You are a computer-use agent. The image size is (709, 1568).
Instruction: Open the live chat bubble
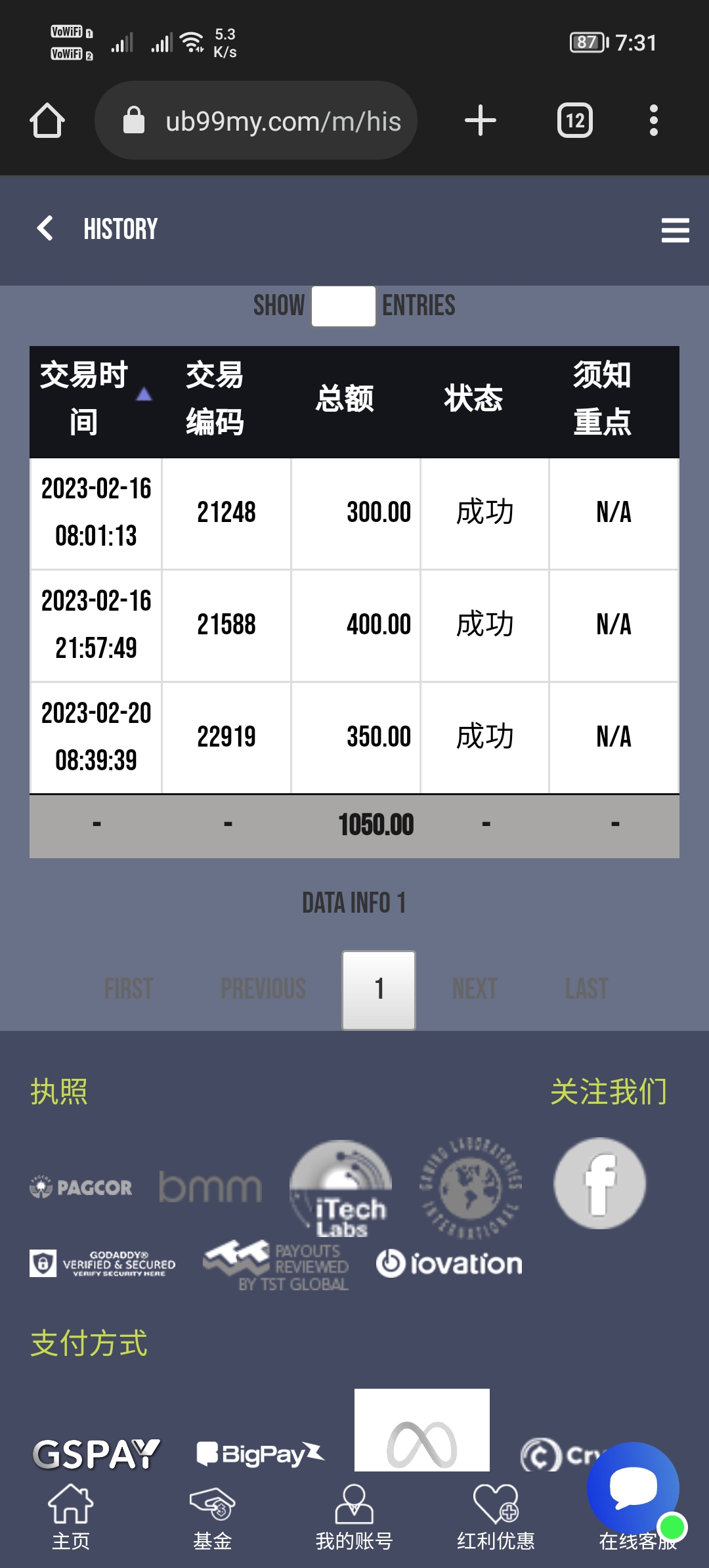coord(633,1488)
